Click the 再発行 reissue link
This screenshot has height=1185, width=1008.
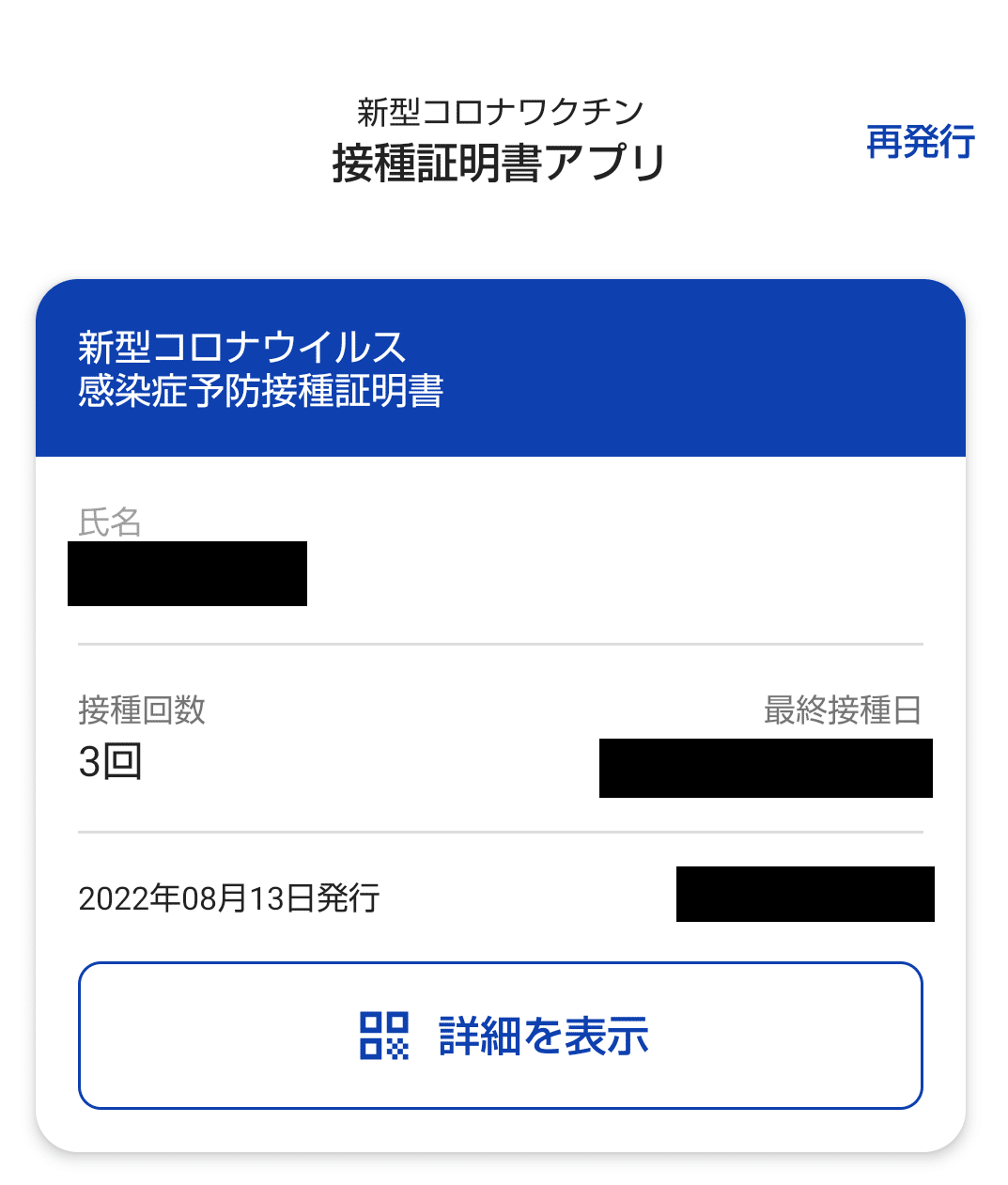click(x=922, y=144)
